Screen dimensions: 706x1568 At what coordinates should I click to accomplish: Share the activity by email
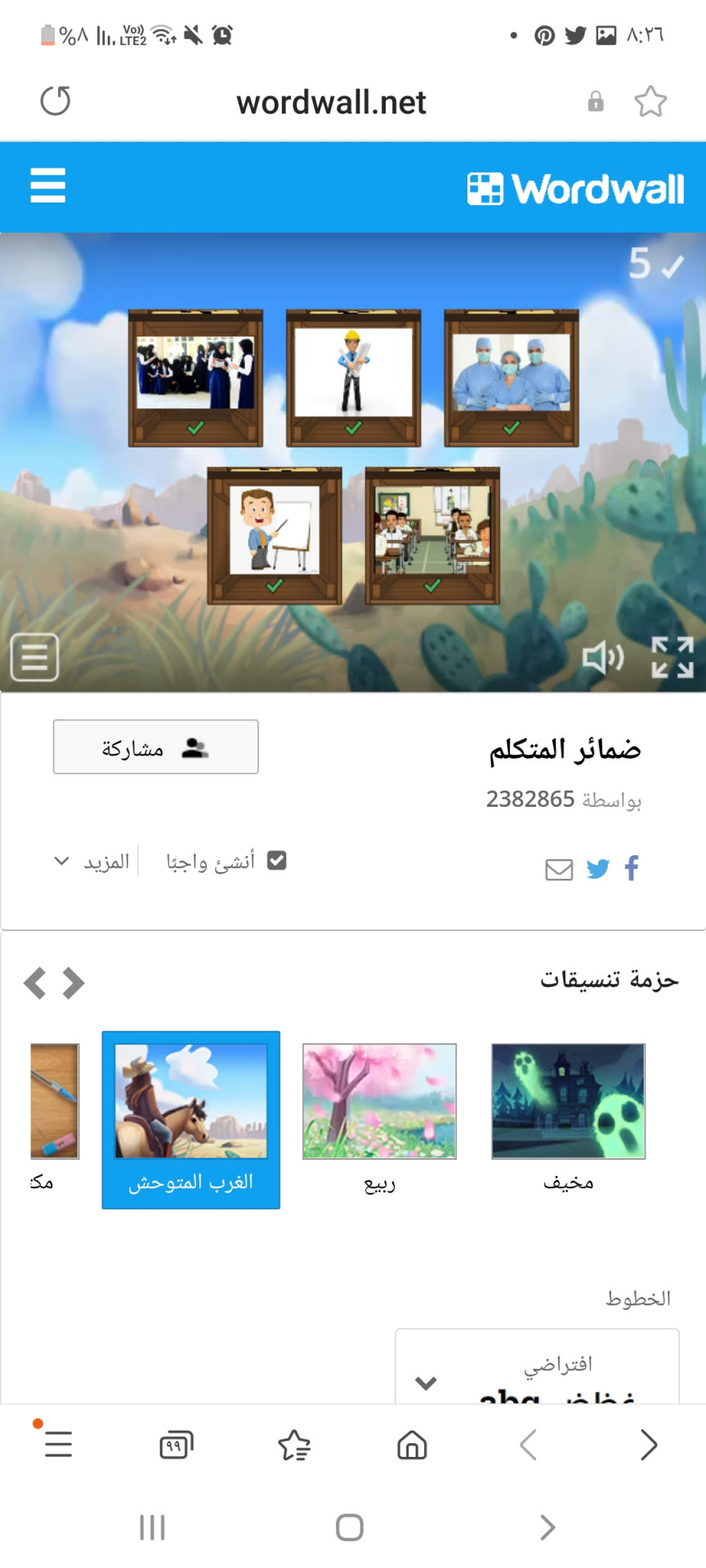point(559,870)
